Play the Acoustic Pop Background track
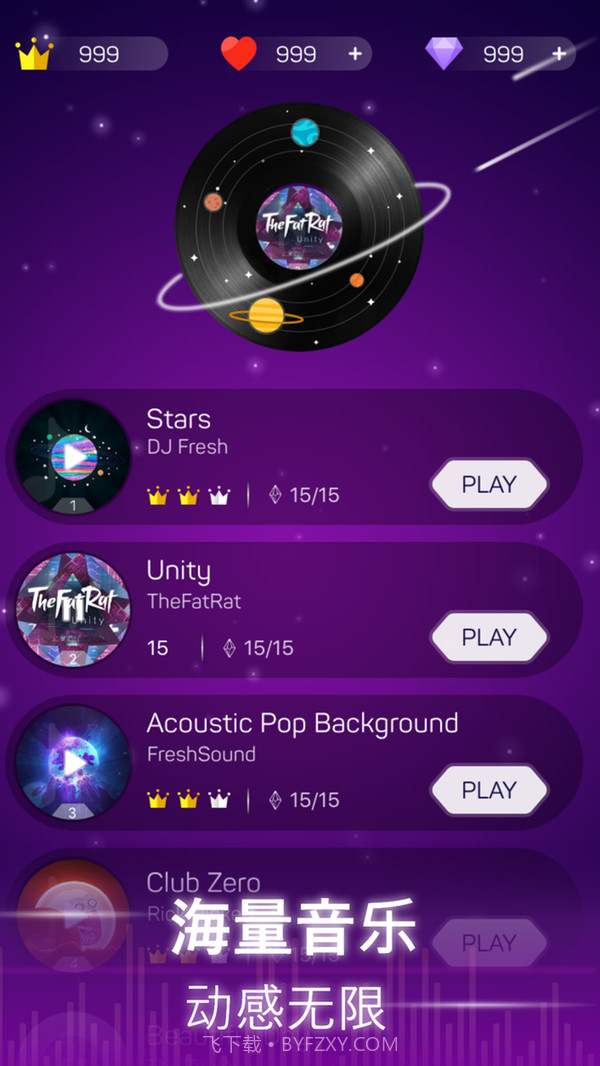This screenshot has height=1066, width=600. [489, 790]
